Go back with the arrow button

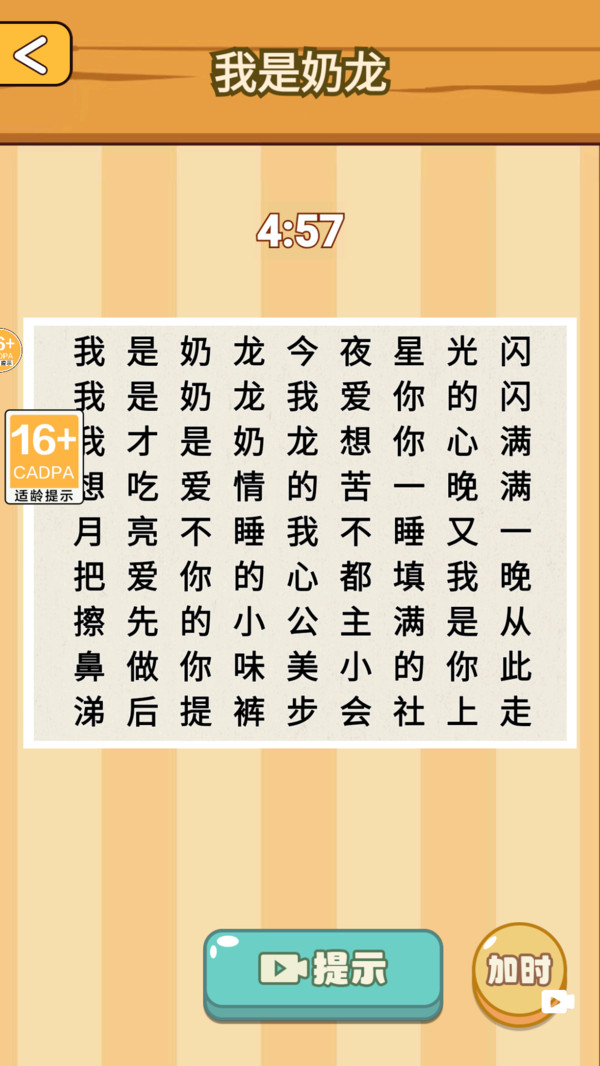33,54
